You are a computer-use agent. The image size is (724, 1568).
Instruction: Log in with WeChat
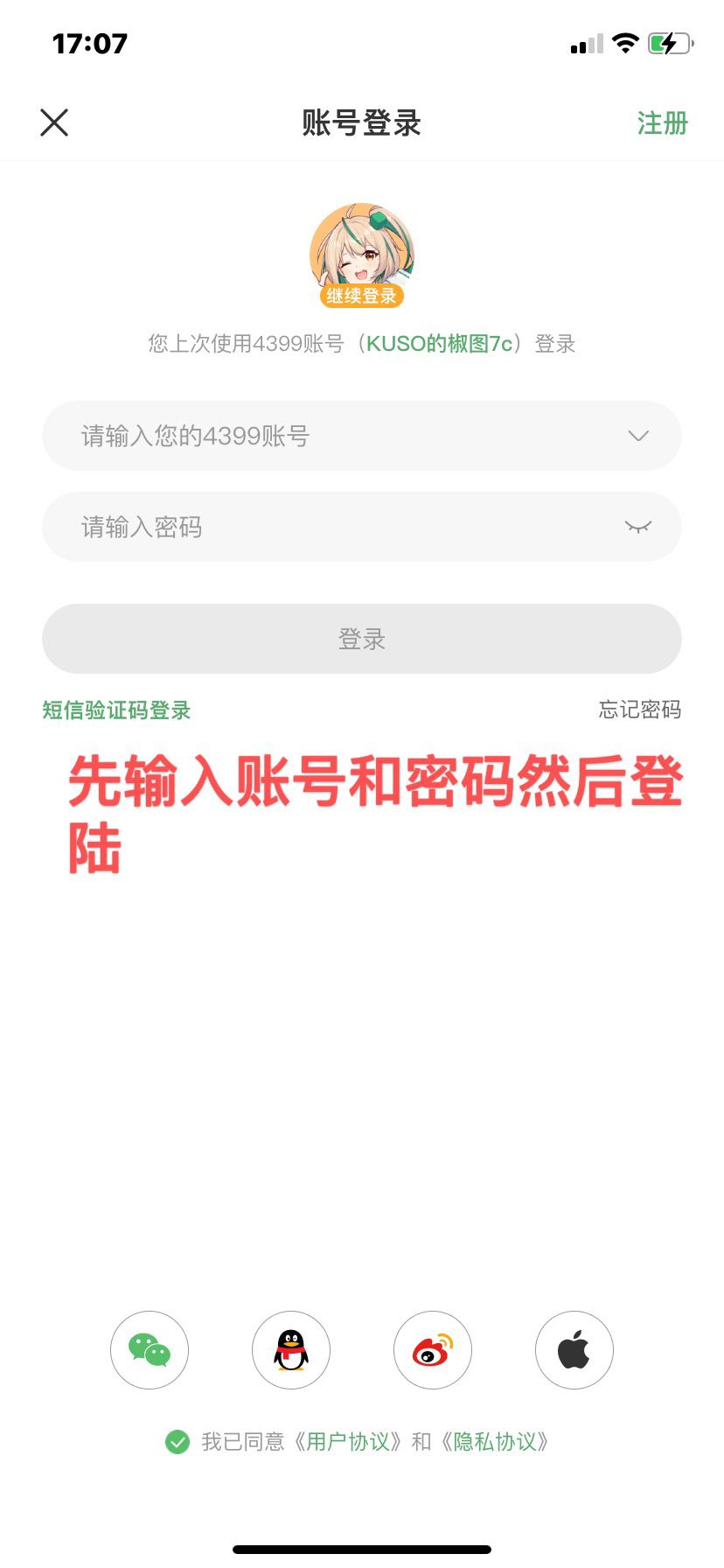pyautogui.click(x=150, y=1350)
